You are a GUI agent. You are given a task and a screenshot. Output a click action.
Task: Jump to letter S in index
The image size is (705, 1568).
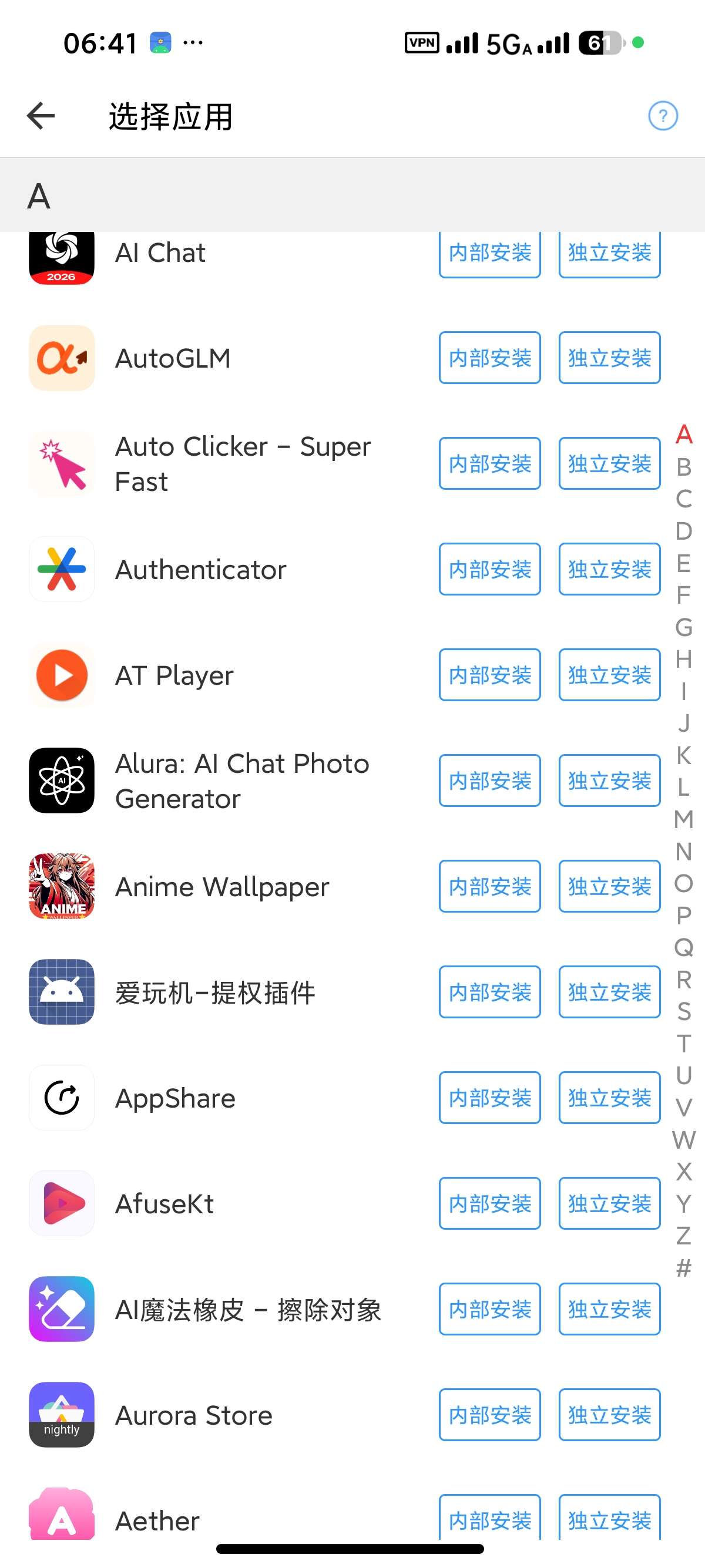click(684, 1012)
